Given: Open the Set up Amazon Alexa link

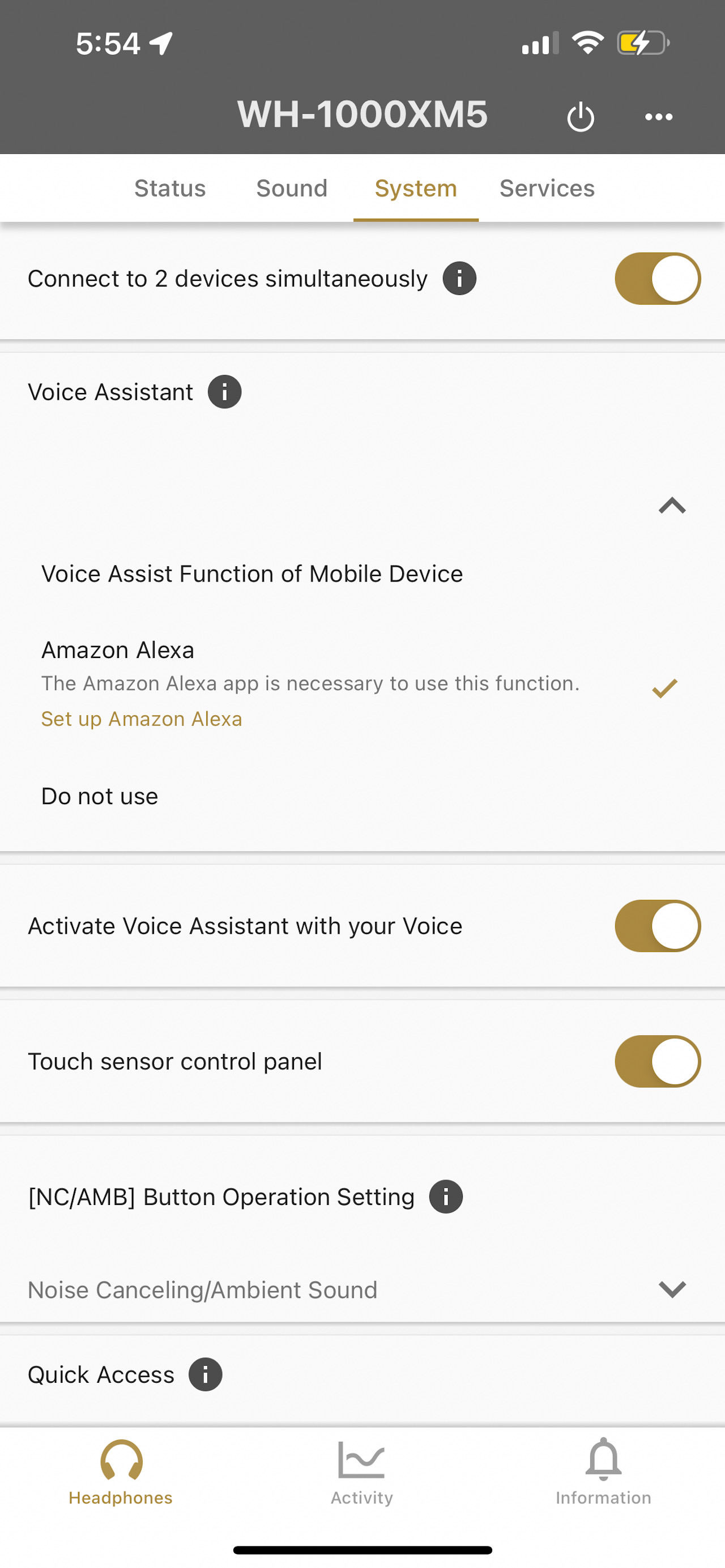Looking at the screenshot, I should 141,719.
